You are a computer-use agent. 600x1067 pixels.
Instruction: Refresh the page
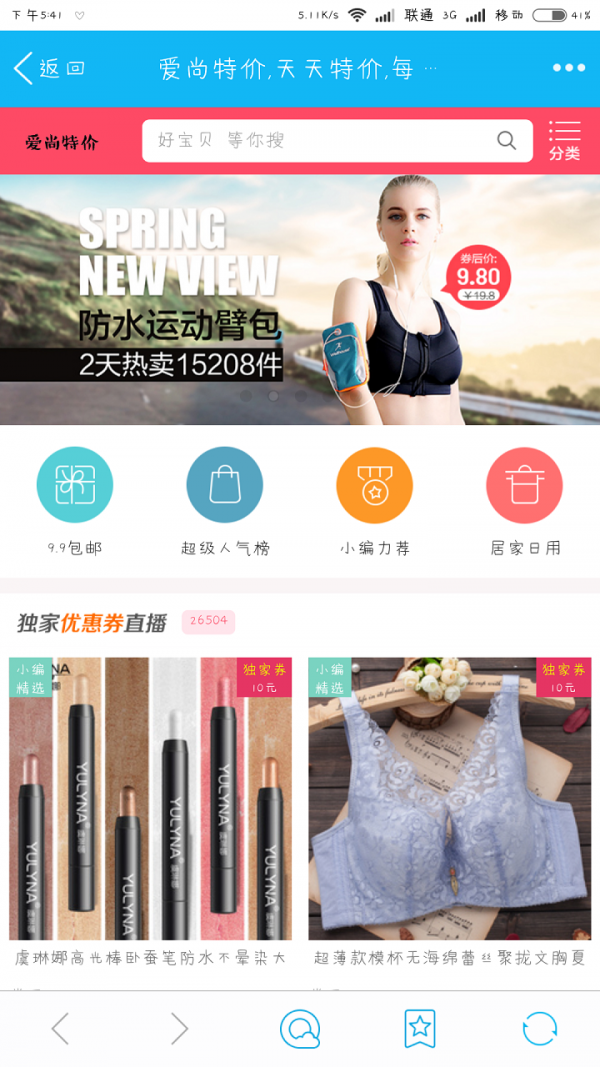coord(540,1028)
